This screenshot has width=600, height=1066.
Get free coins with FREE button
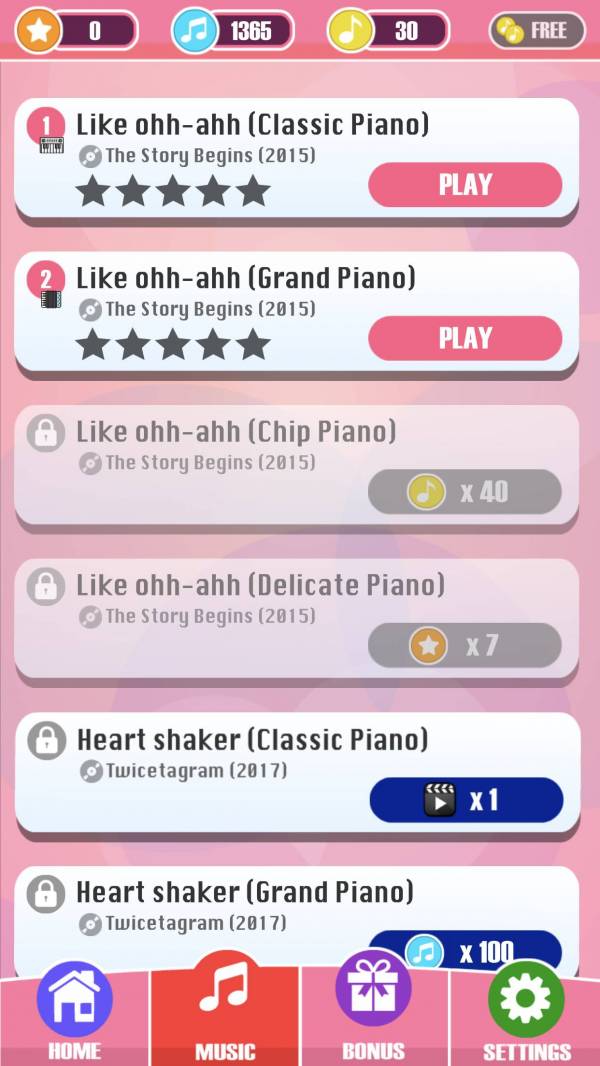point(536,31)
